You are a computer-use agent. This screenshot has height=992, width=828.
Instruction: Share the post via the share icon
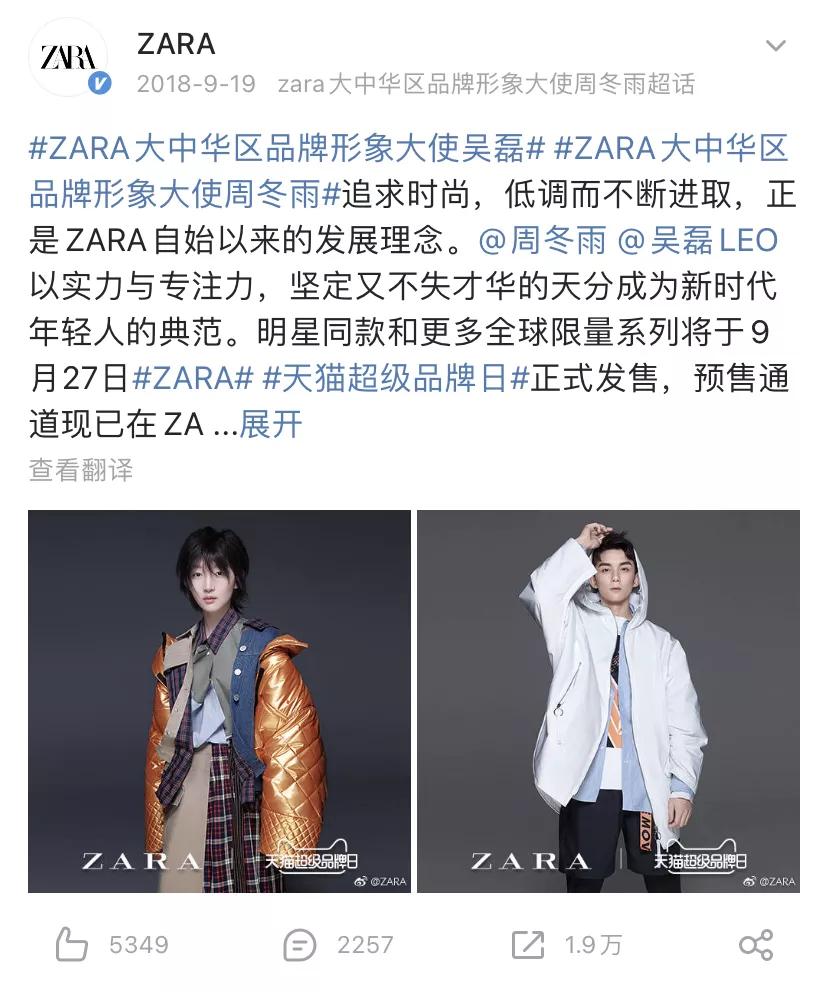click(755, 944)
